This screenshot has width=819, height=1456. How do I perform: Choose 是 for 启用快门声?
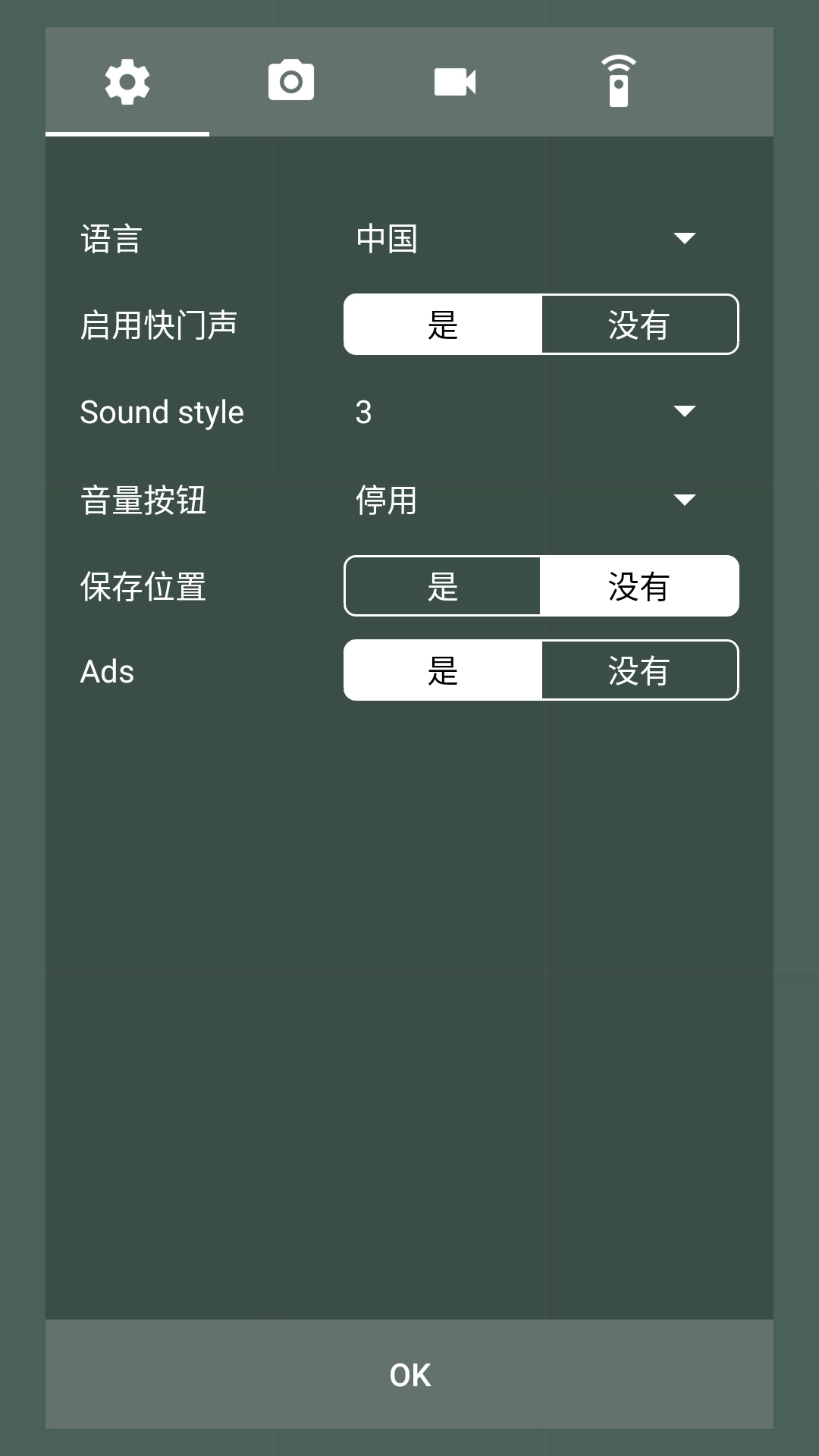[x=443, y=325]
